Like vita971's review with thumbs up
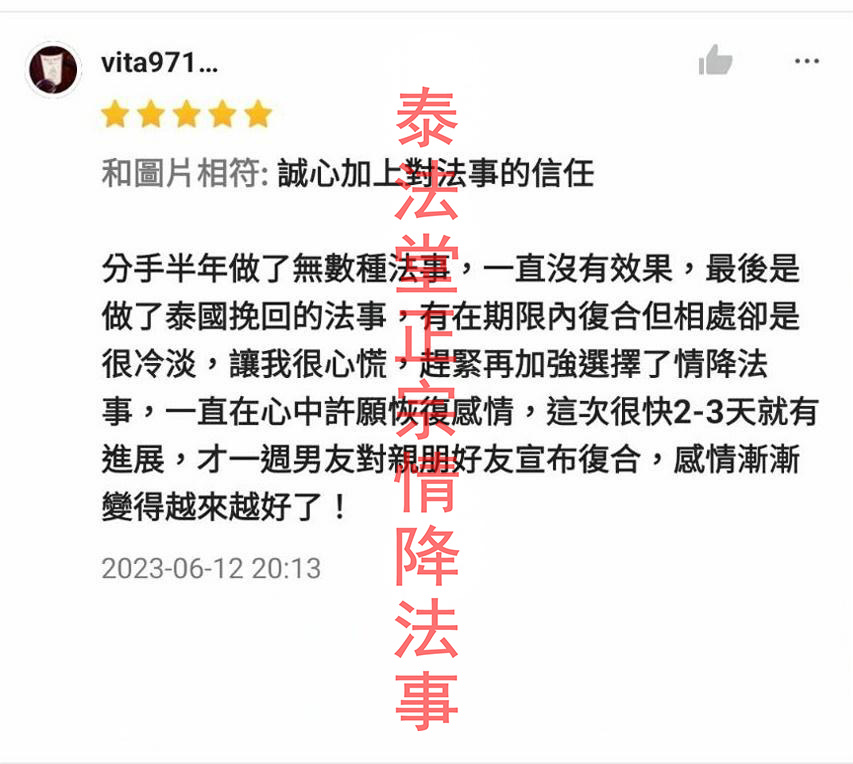Viewport: 853px width, 764px height. [x=715, y=61]
